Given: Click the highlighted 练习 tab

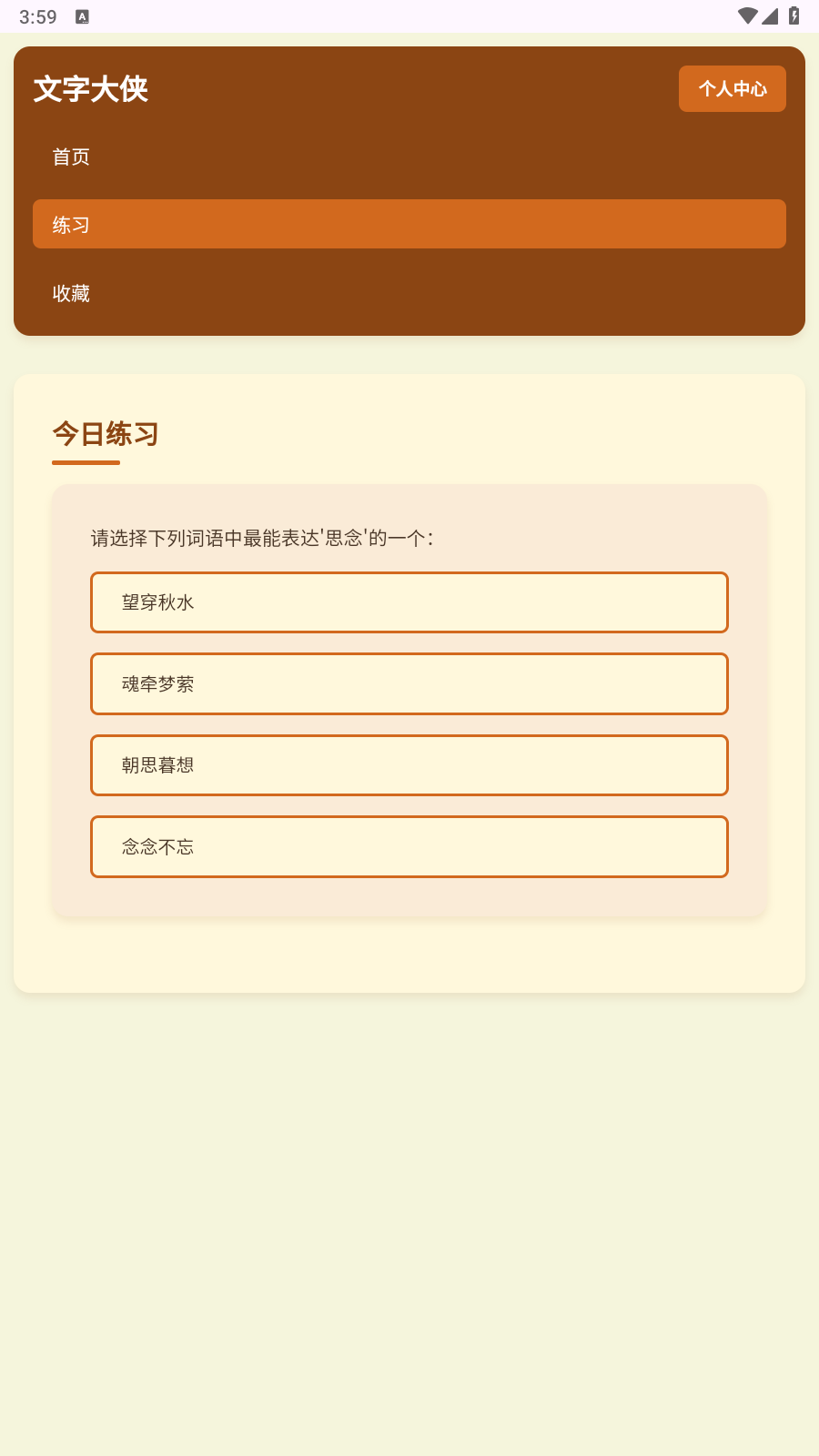Looking at the screenshot, I should 409,224.
